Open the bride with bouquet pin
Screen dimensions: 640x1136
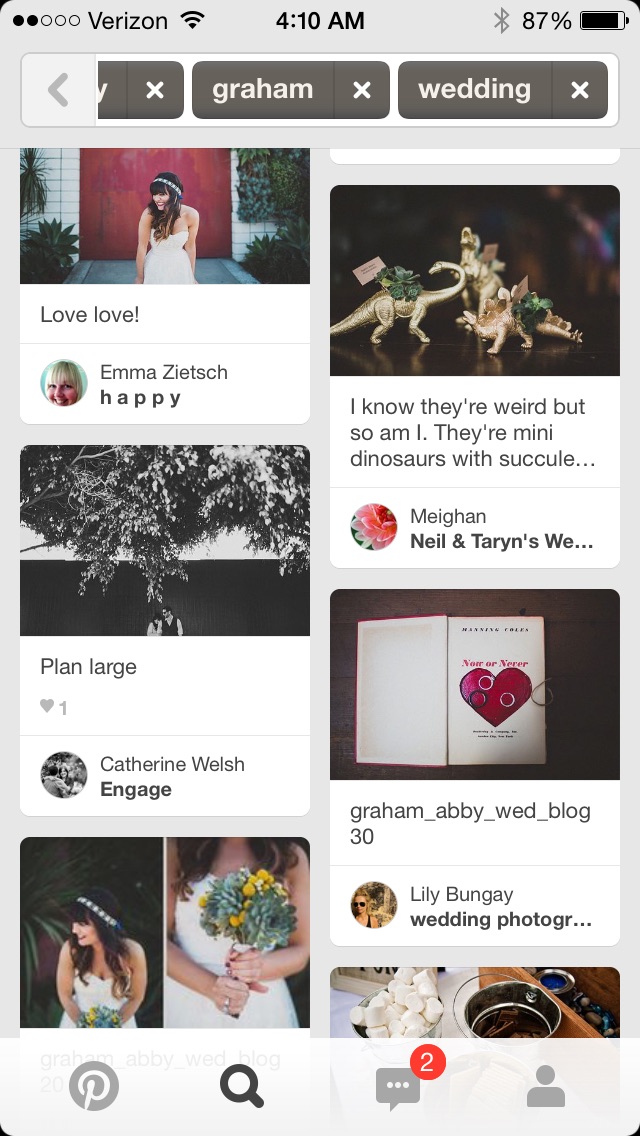[165, 932]
